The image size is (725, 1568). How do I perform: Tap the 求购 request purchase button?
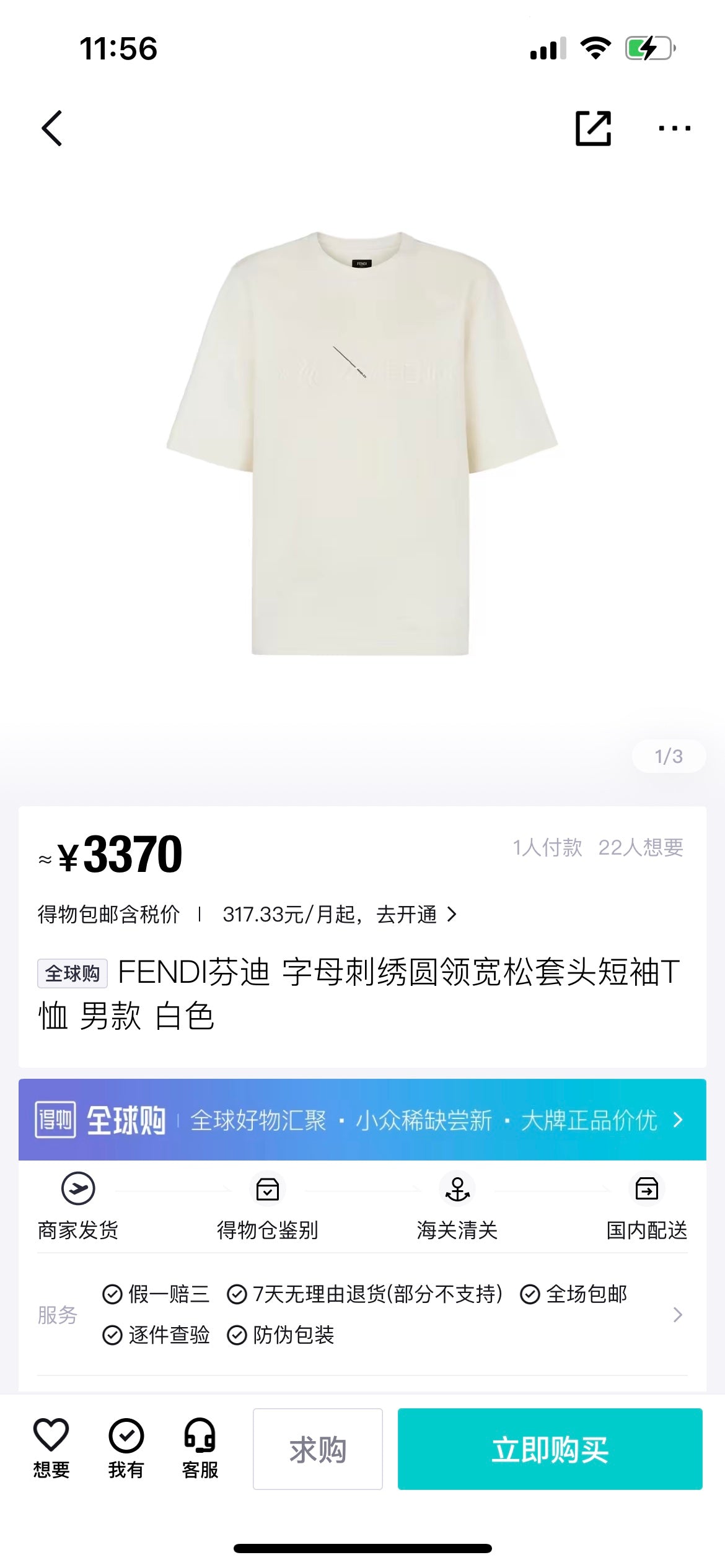coord(317,1450)
